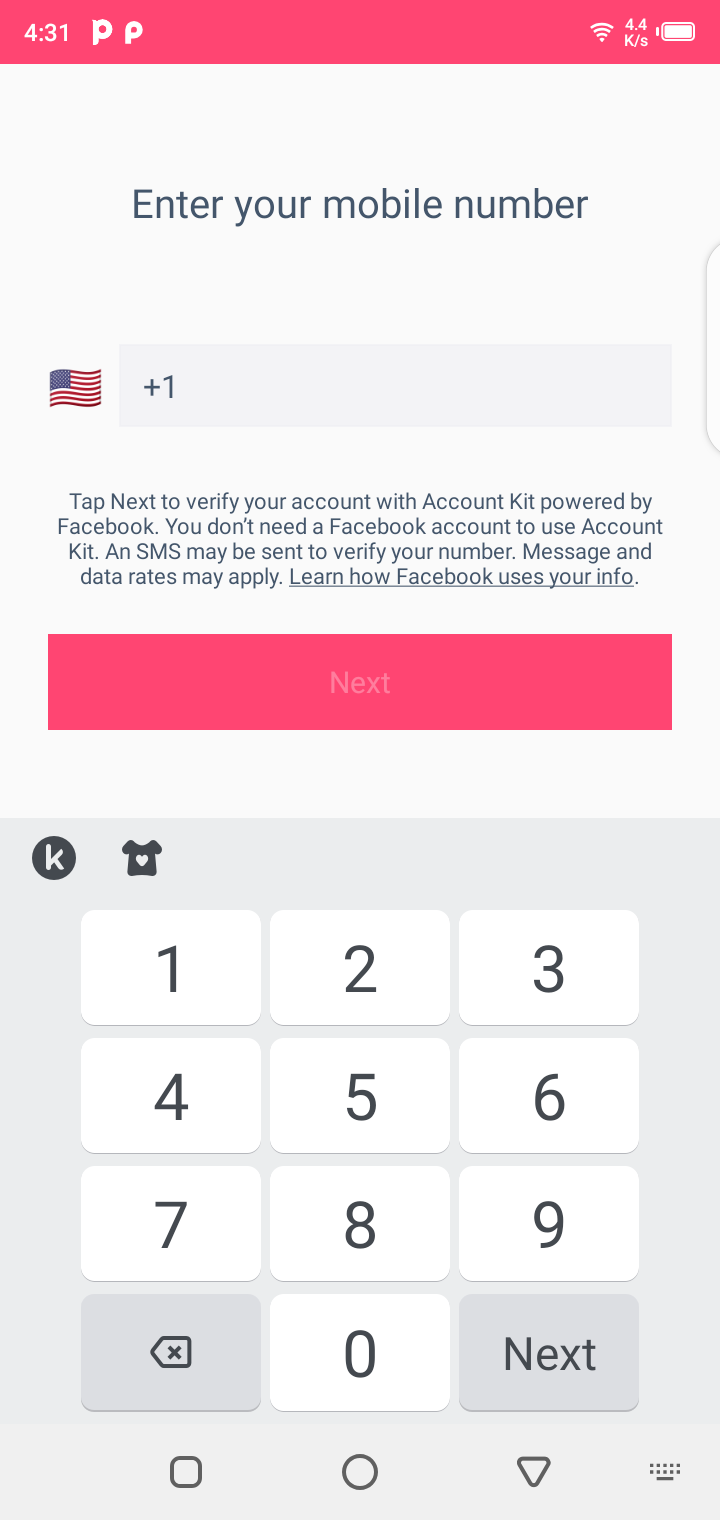Enter digit 4 on the keypad
The image size is (720, 1520).
pyautogui.click(x=171, y=1096)
